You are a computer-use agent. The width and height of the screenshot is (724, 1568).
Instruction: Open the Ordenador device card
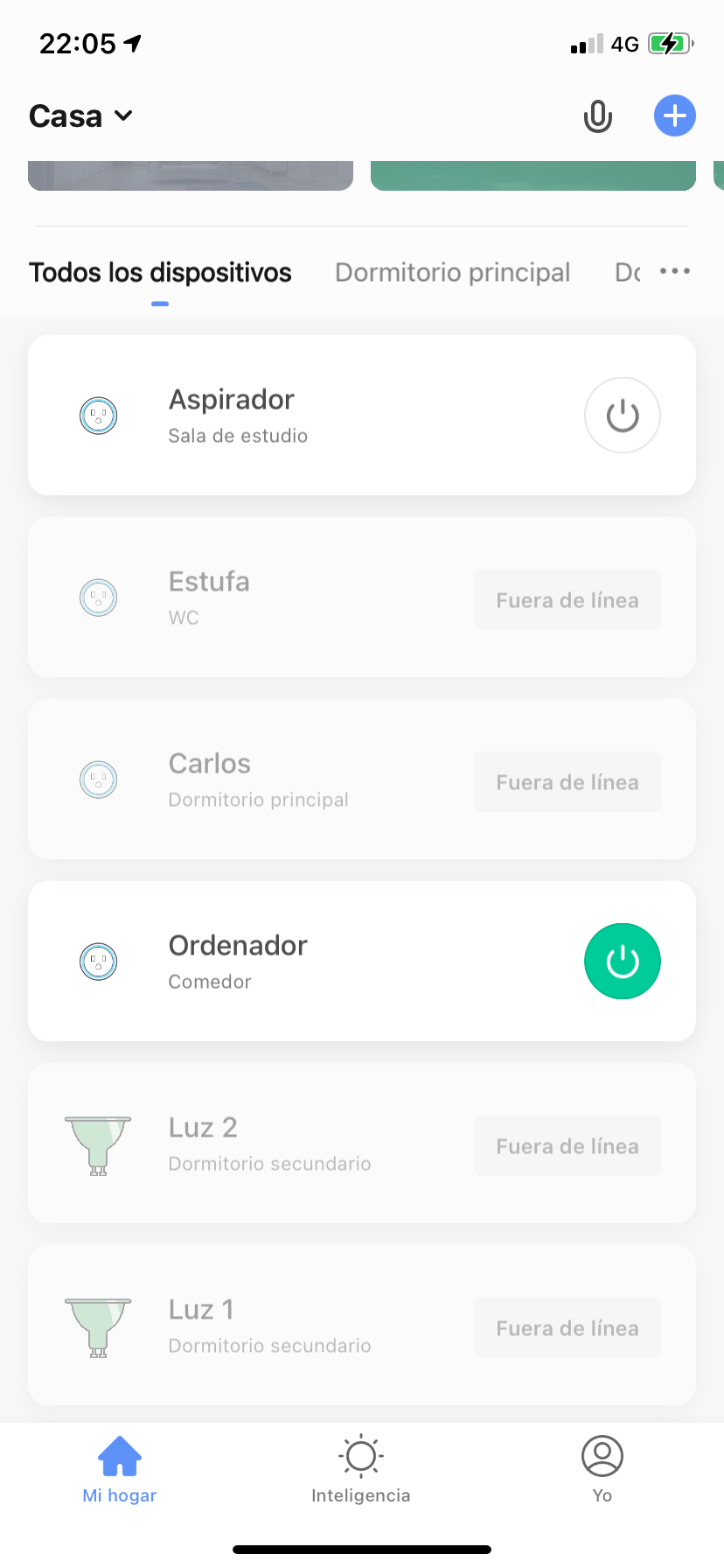point(306,962)
